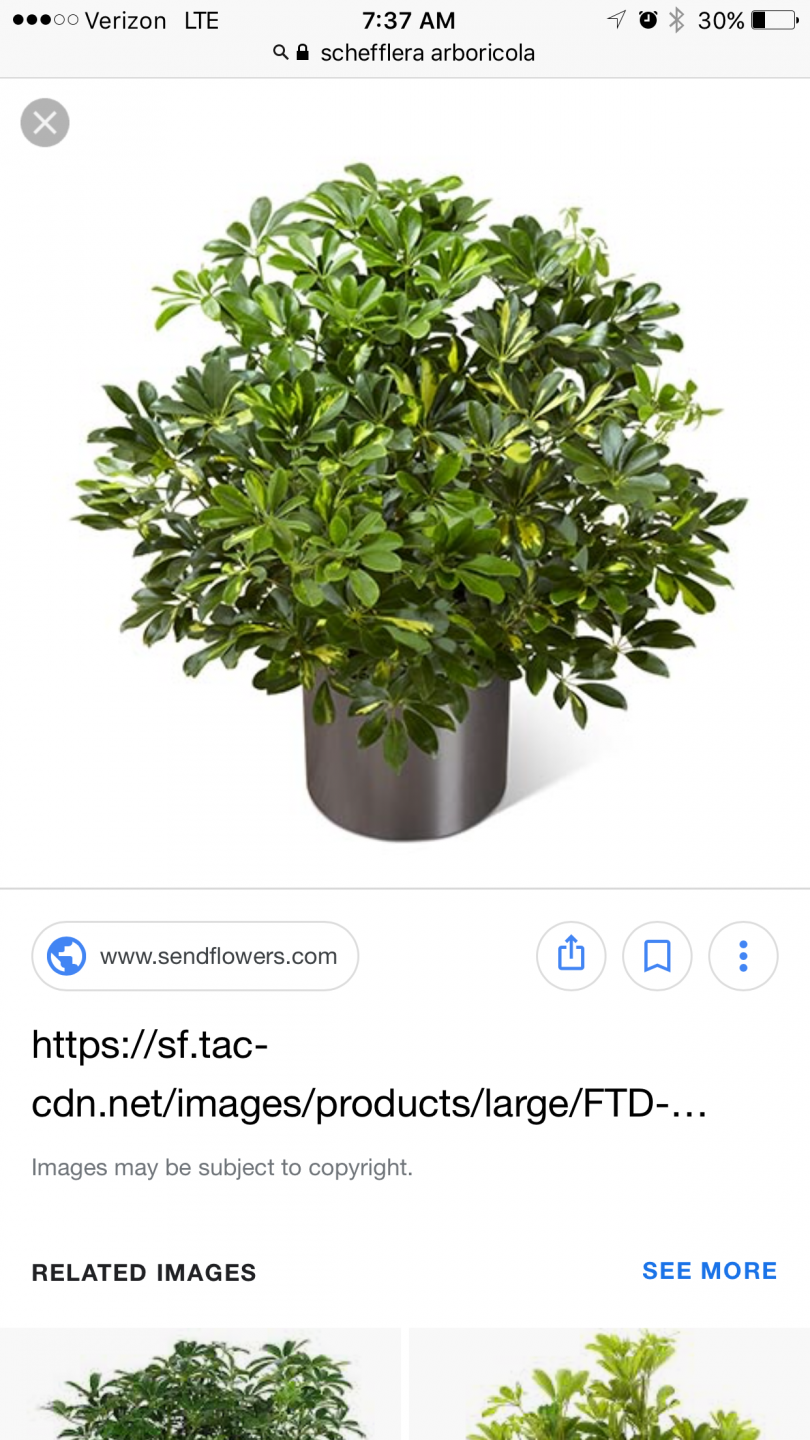The width and height of the screenshot is (810, 1440).
Task: Share this schefflera image
Action: pyautogui.click(x=571, y=956)
